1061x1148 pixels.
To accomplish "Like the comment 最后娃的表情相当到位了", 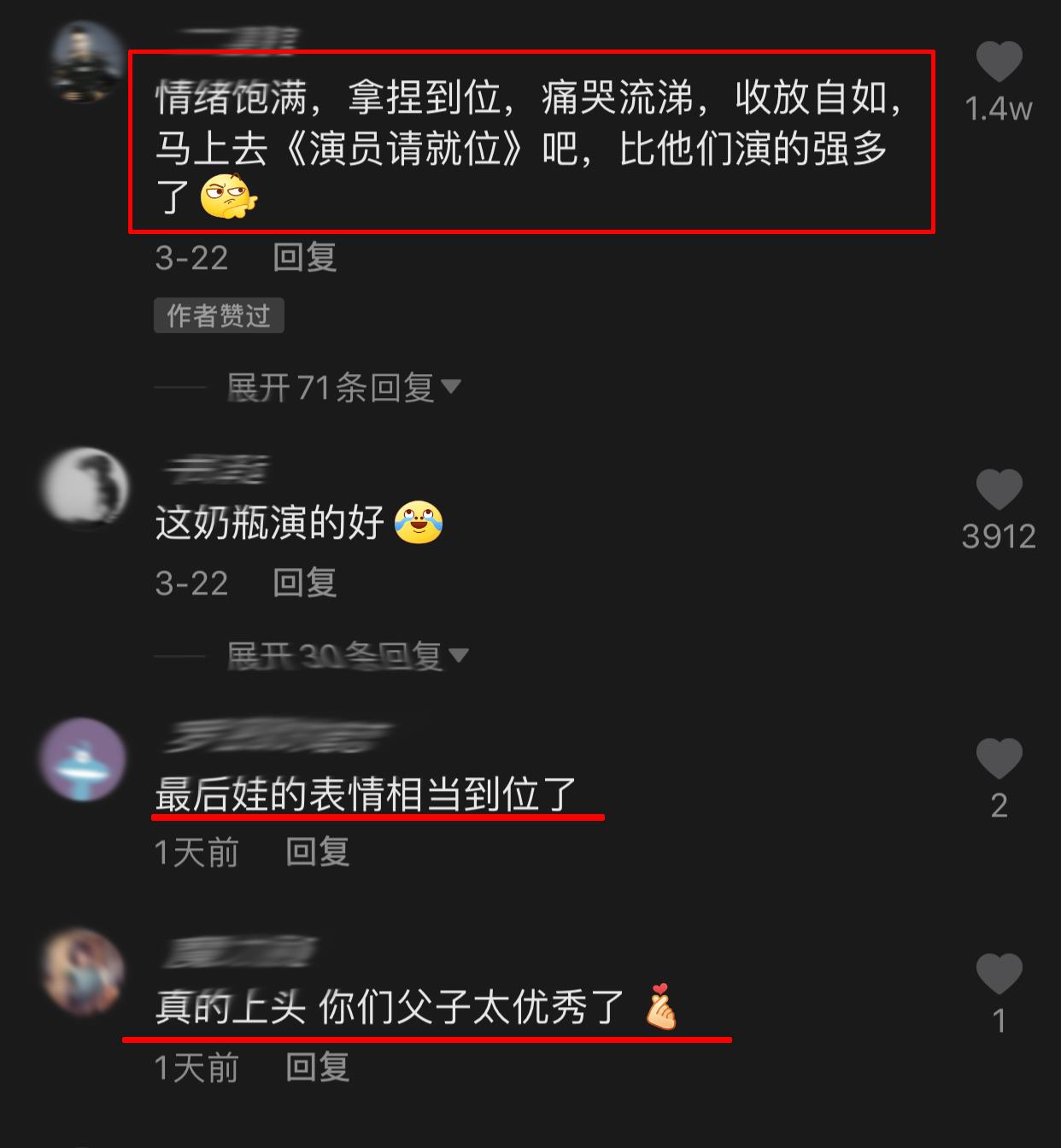I will [x=999, y=759].
